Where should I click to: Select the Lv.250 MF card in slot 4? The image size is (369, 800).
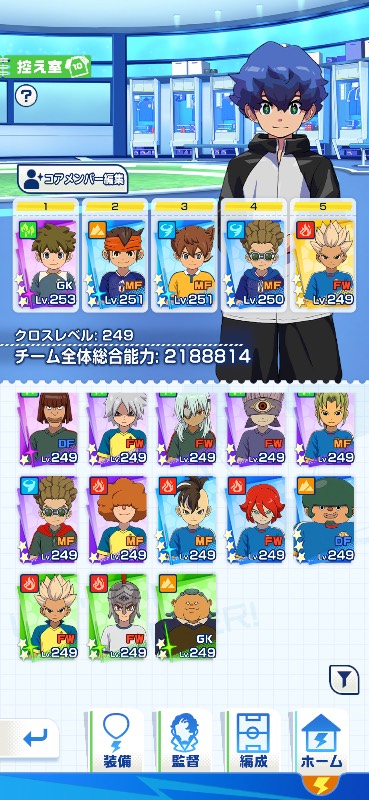(254, 256)
